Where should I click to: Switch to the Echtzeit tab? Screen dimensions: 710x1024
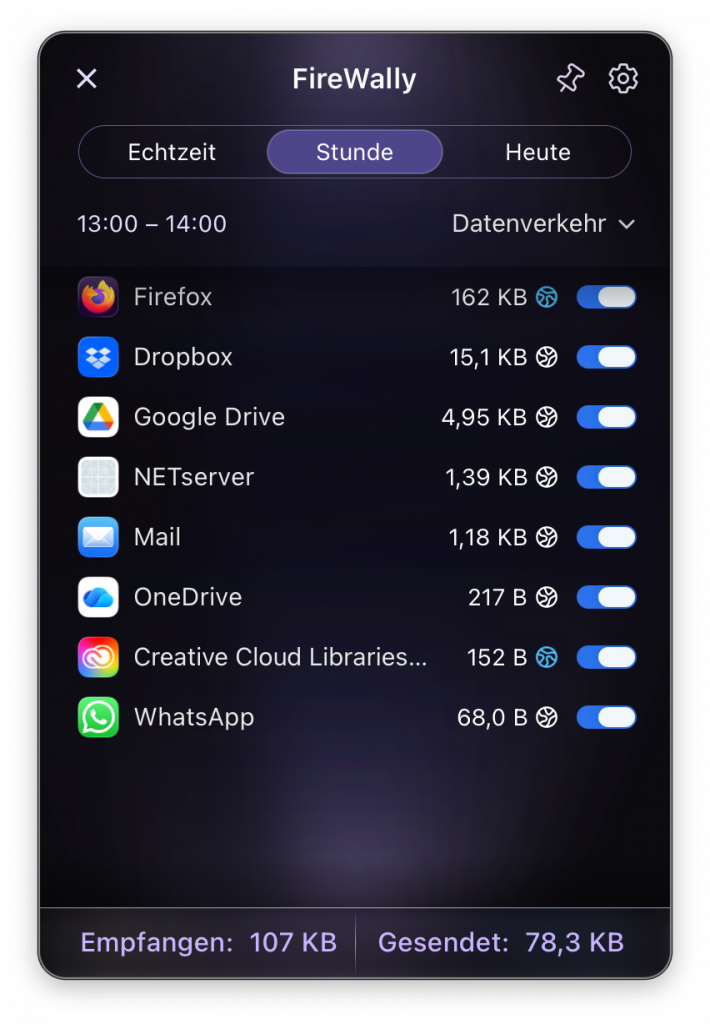coord(172,152)
